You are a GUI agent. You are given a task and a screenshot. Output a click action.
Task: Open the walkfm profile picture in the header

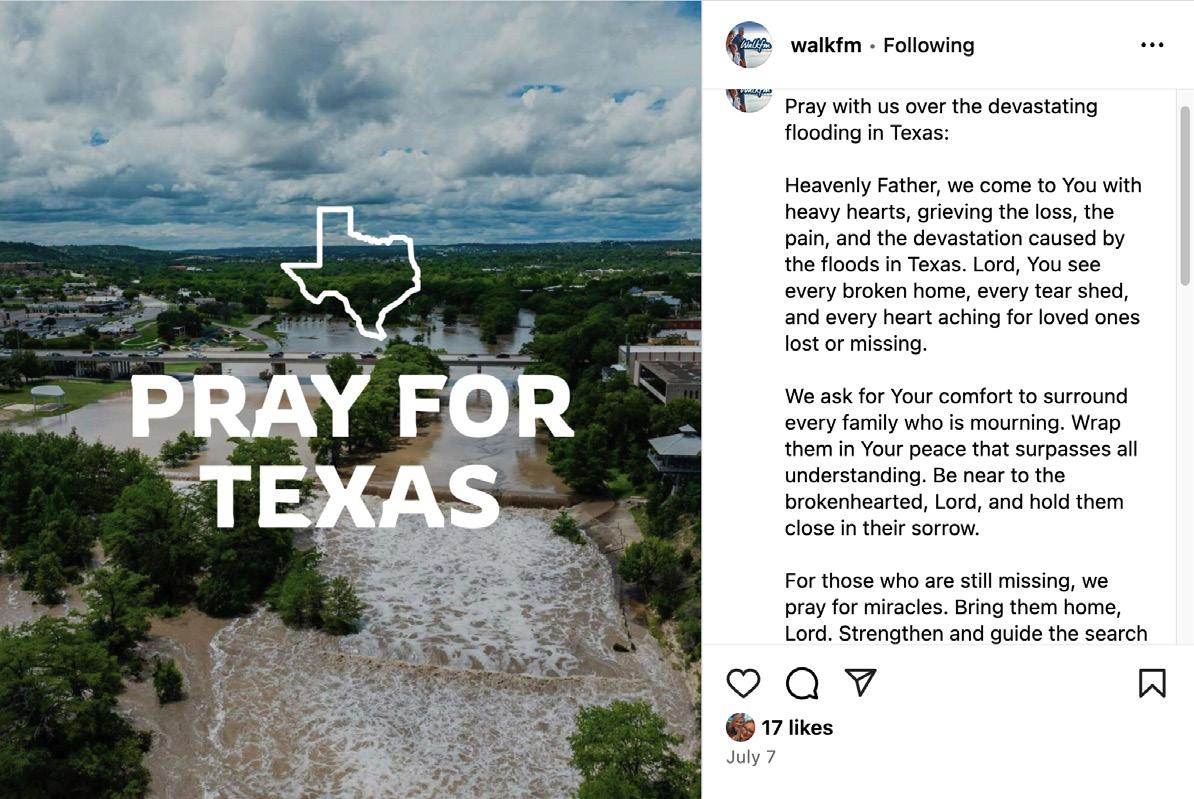coord(749,45)
